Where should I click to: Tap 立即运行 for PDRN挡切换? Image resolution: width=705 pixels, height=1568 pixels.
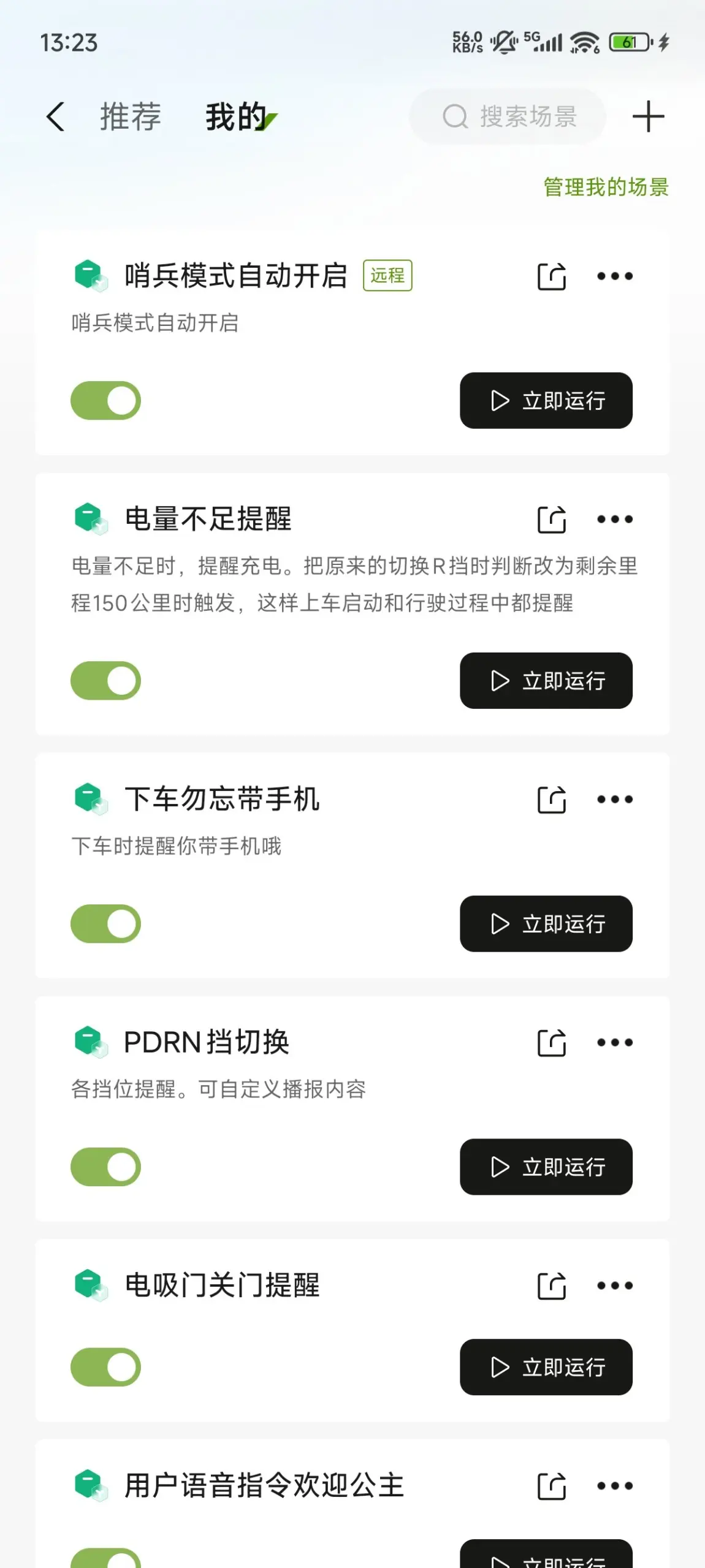pyautogui.click(x=546, y=1167)
